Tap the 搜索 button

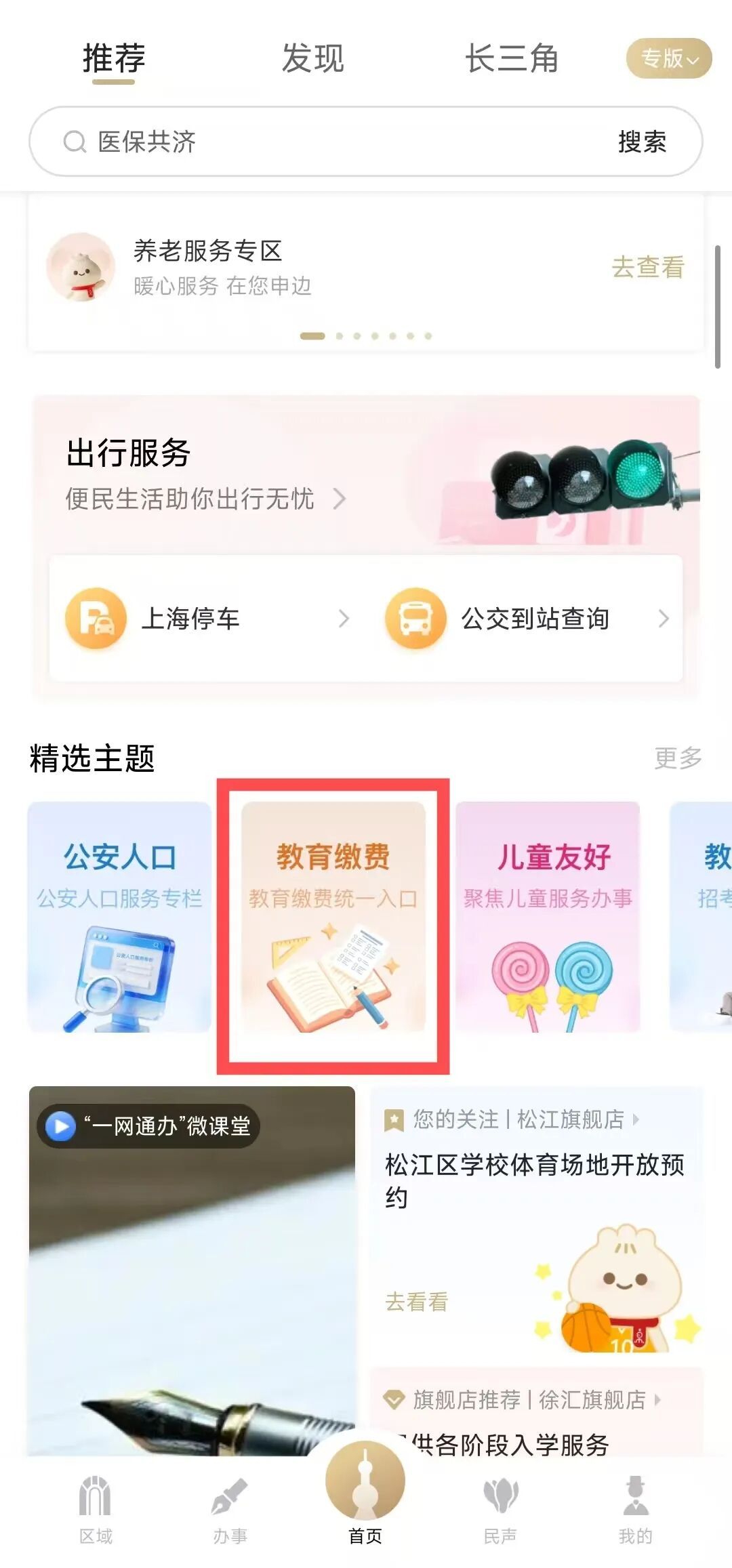pos(642,142)
